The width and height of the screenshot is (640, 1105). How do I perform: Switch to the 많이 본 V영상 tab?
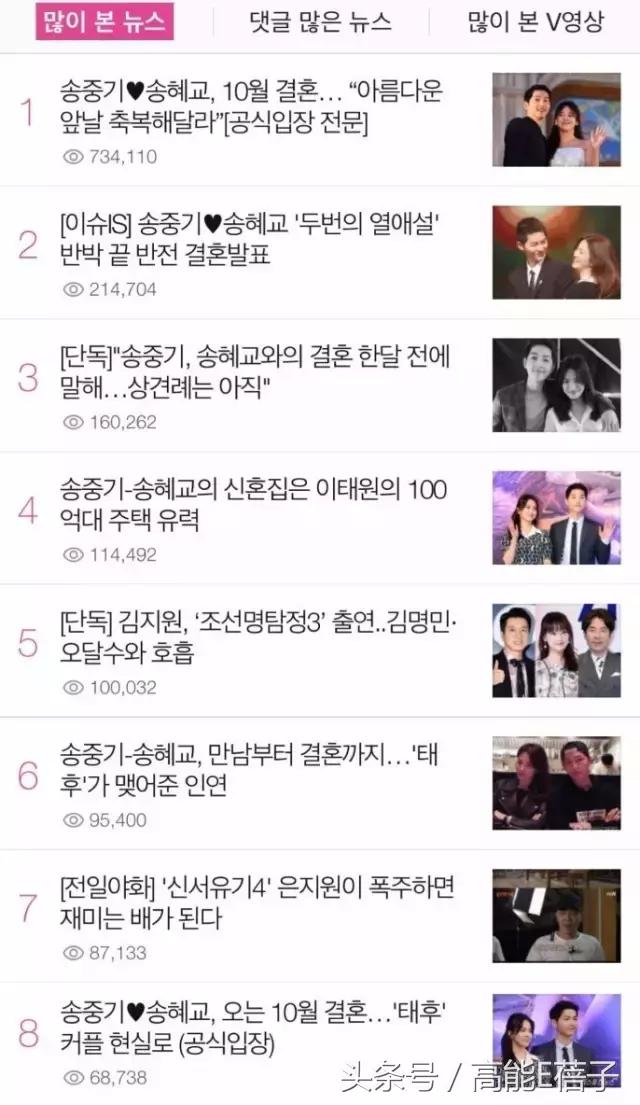(x=536, y=22)
